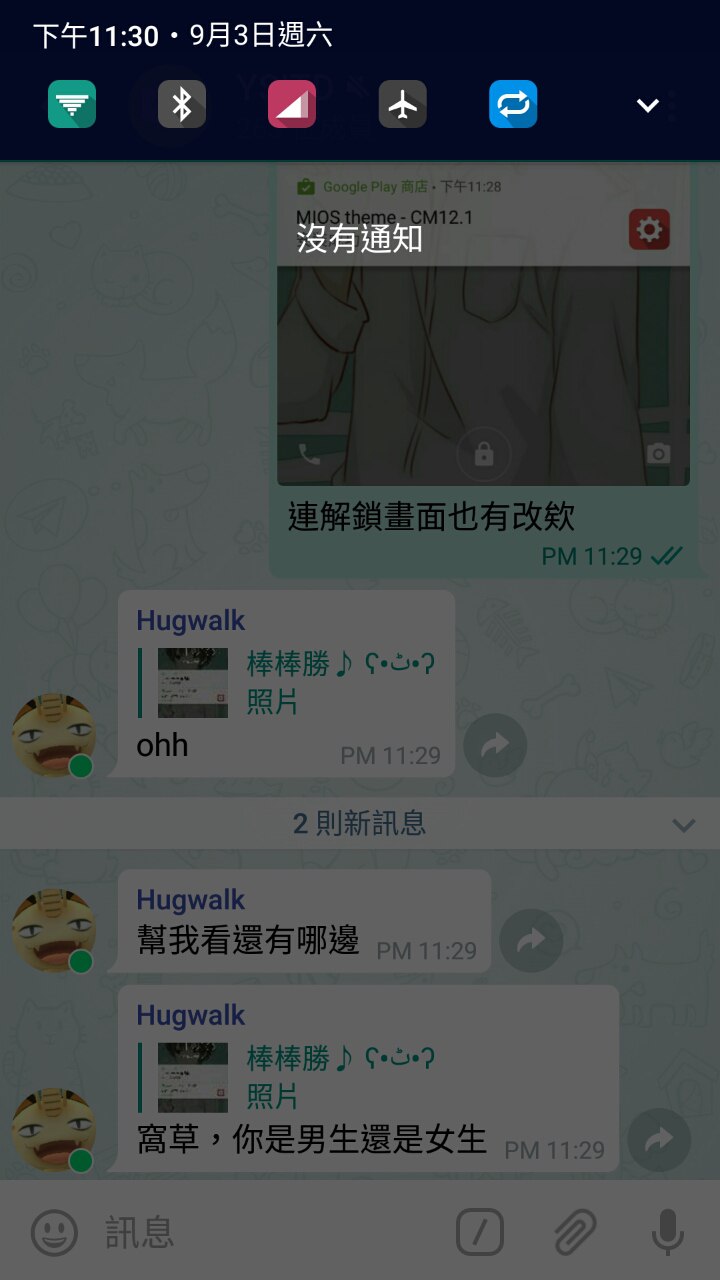This screenshot has width=720, height=1280.
Task: Open the bot commands slash button
Action: pyautogui.click(x=480, y=1232)
